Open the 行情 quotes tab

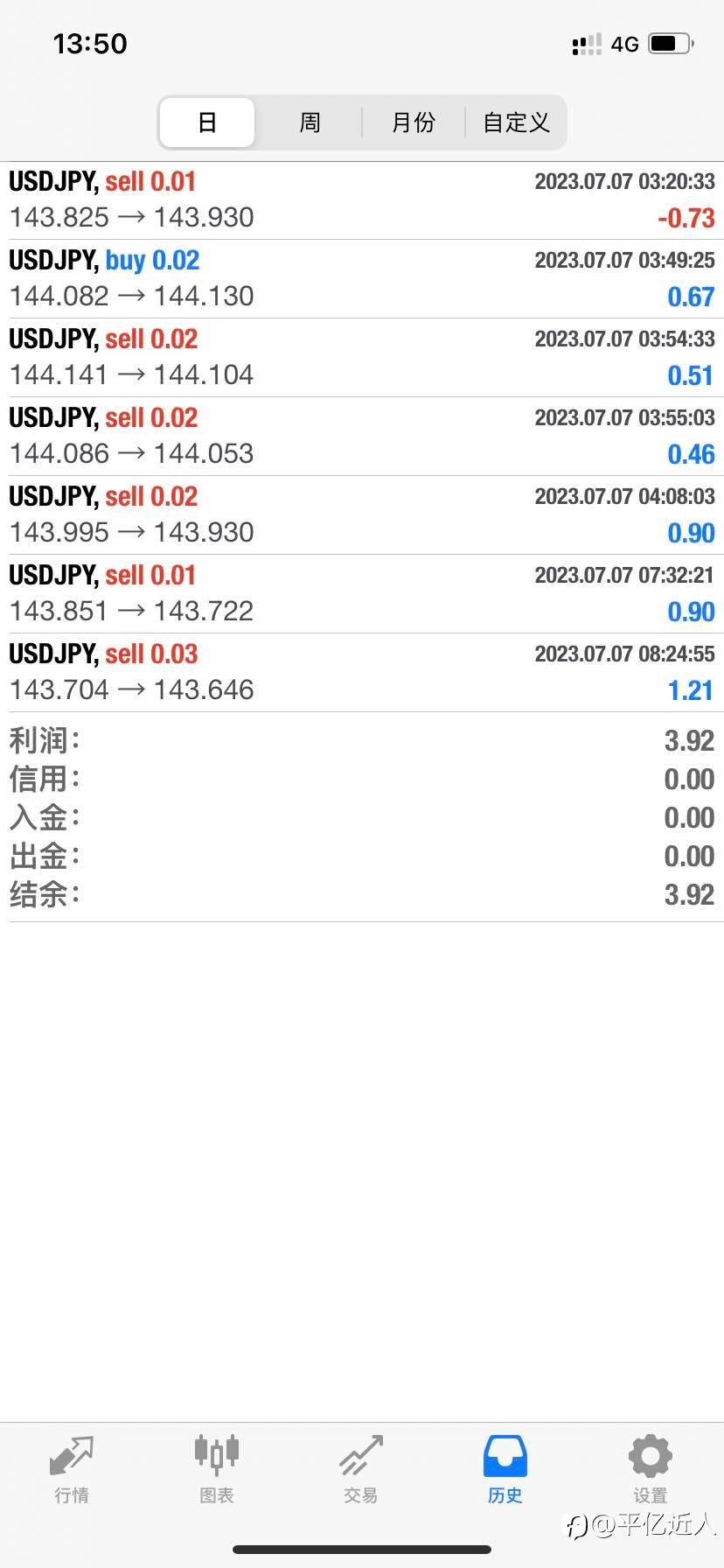[72, 1470]
